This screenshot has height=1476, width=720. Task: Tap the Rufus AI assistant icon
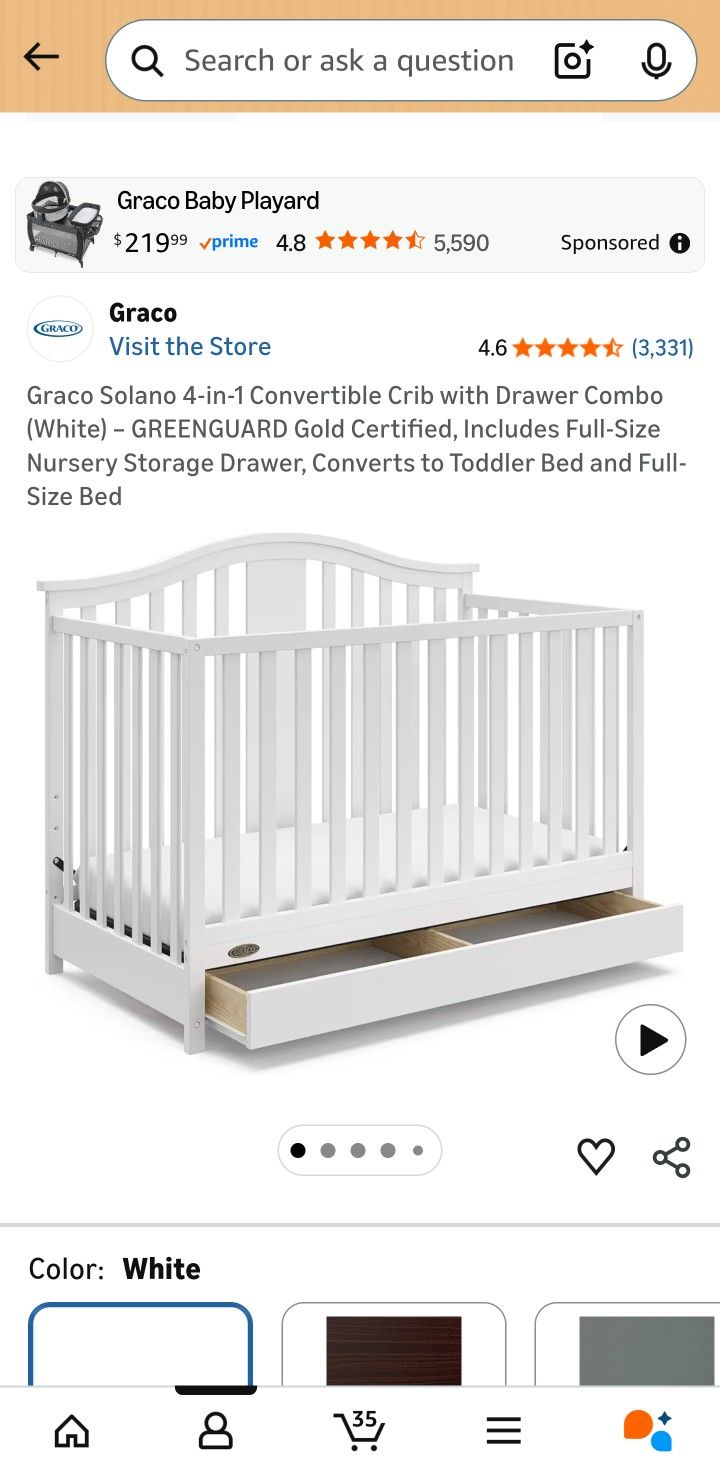click(646, 1430)
